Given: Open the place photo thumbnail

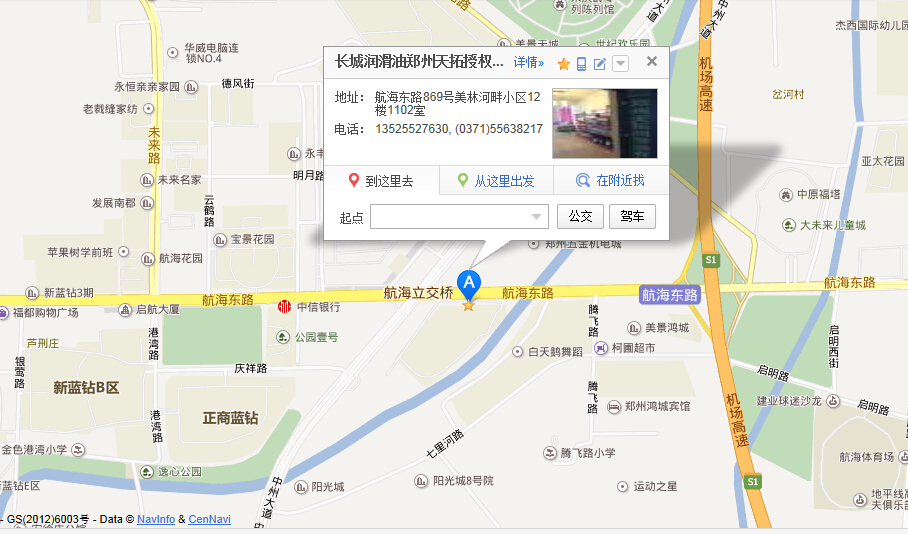Looking at the screenshot, I should coord(604,123).
